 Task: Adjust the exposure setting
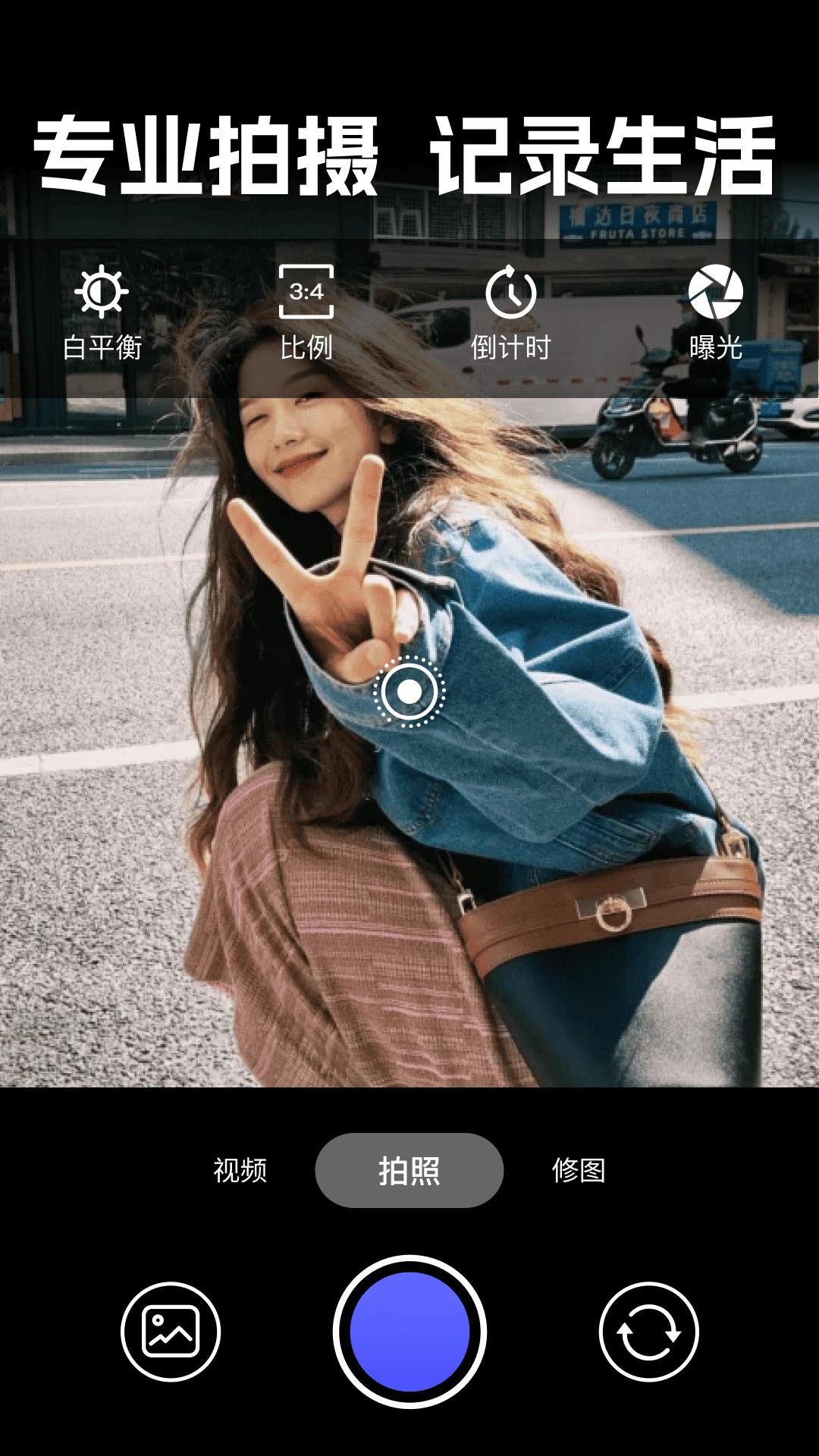(x=715, y=311)
